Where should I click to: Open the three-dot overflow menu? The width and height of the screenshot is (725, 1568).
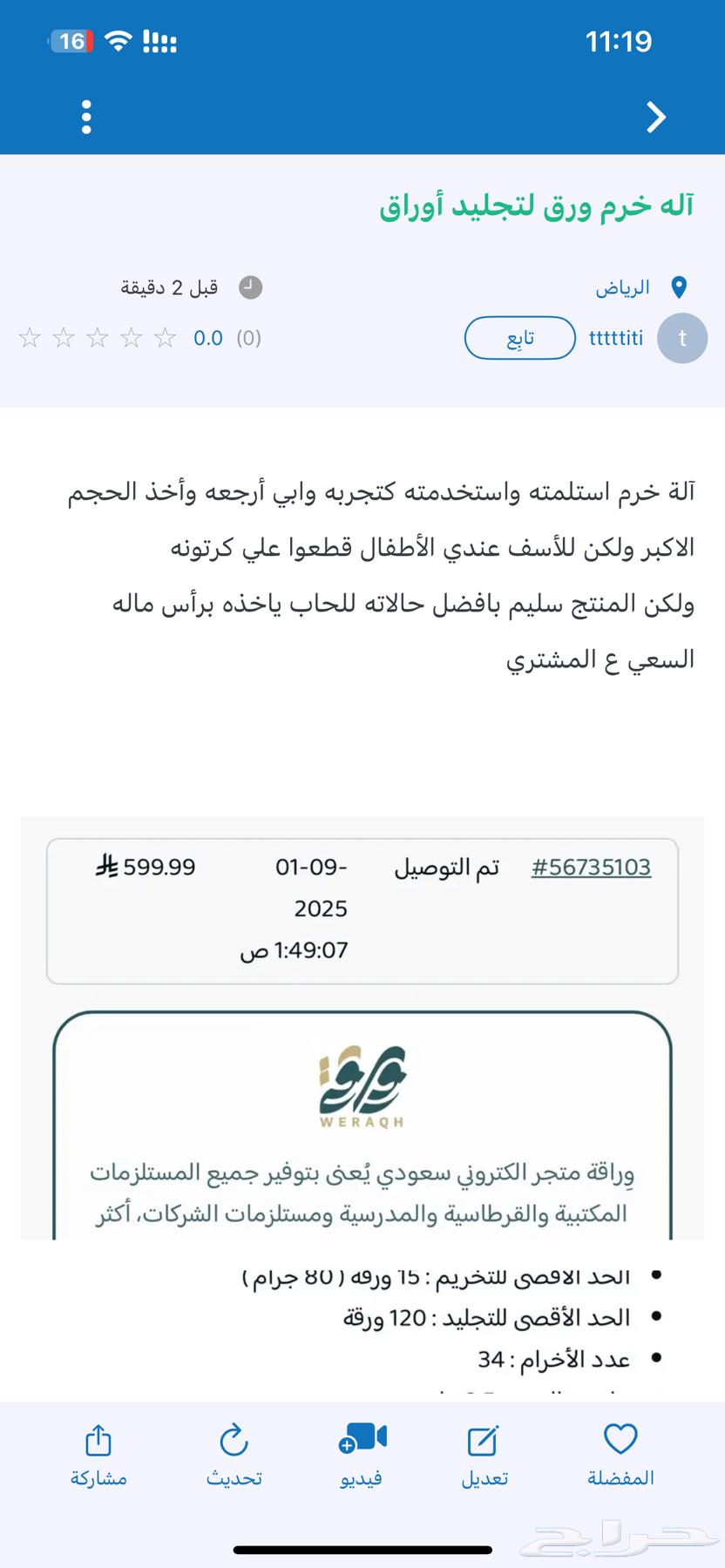(x=85, y=117)
